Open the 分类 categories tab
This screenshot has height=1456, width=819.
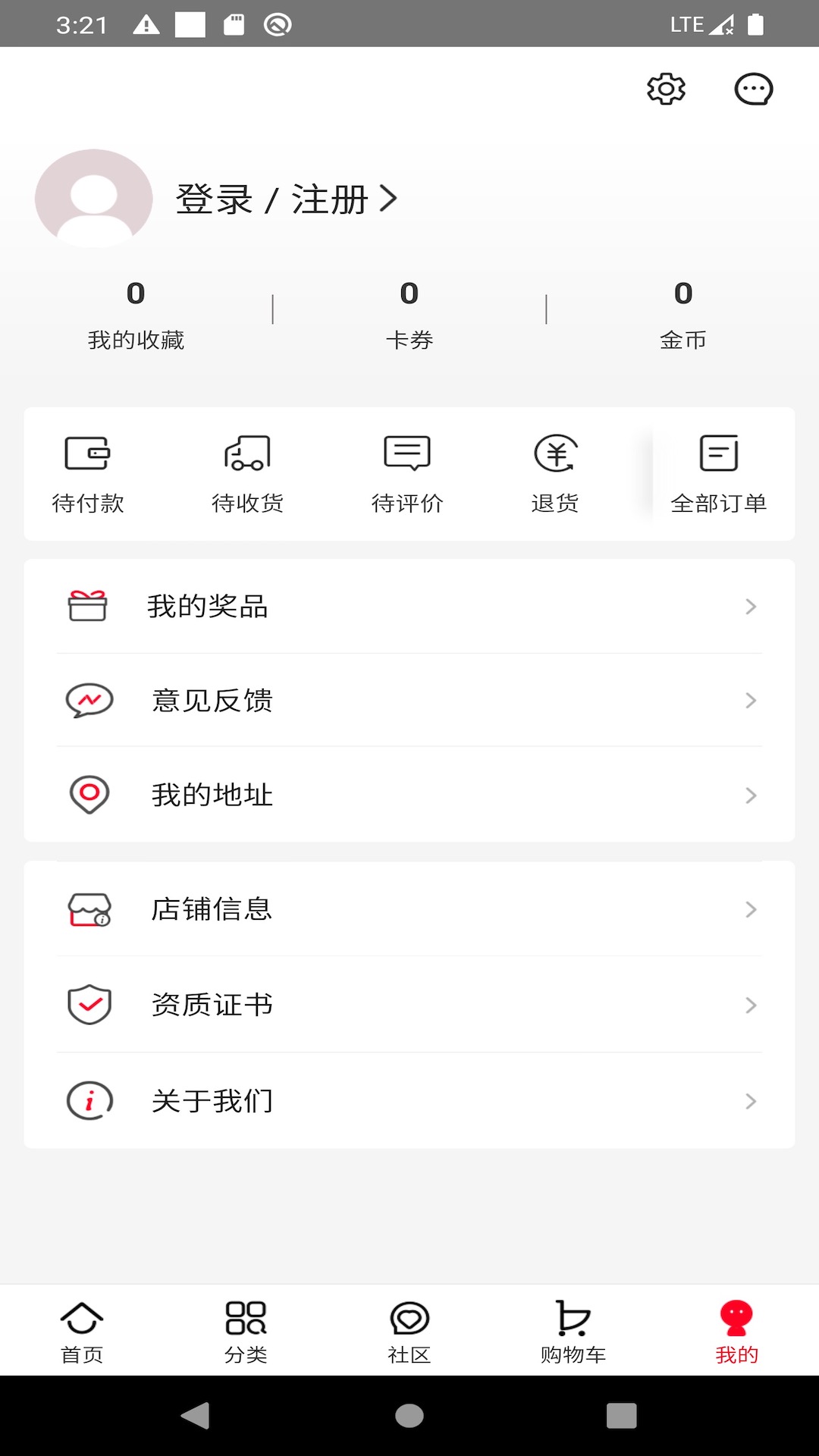tap(246, 1331)
